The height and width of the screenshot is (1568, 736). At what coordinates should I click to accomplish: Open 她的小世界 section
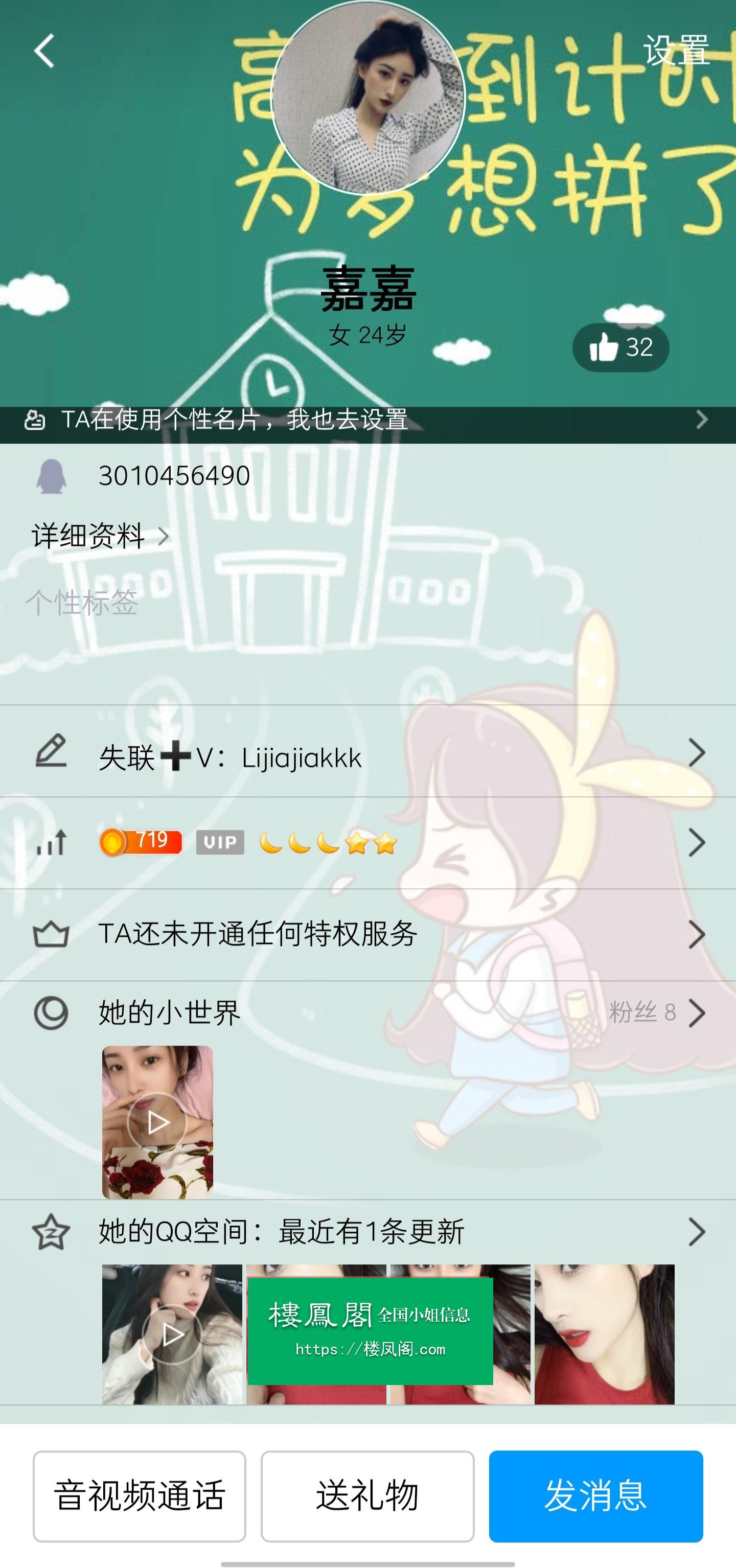click(x=367, y=1013)
